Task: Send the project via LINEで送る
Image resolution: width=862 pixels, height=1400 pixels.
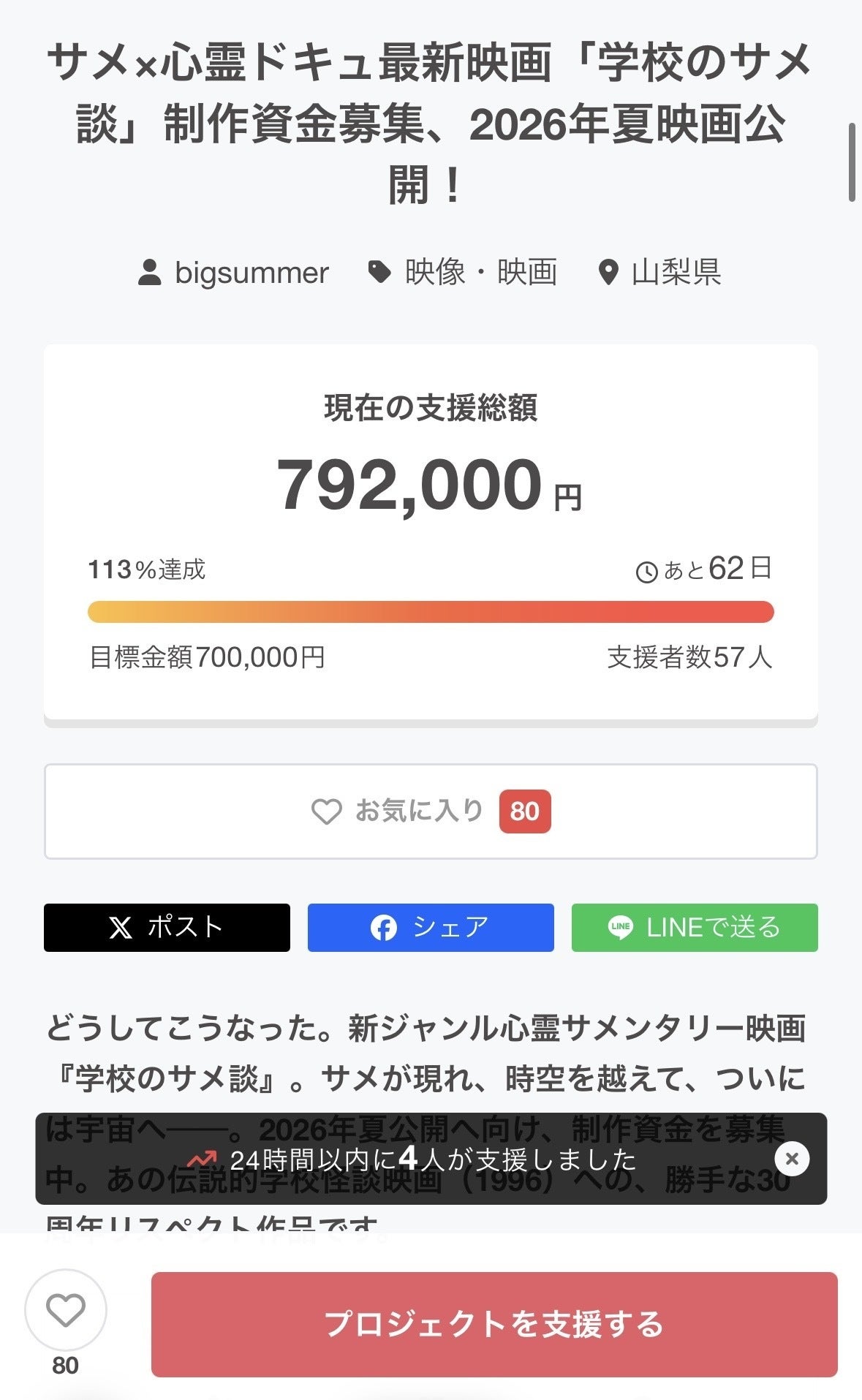Action: [x=694, y=927]
